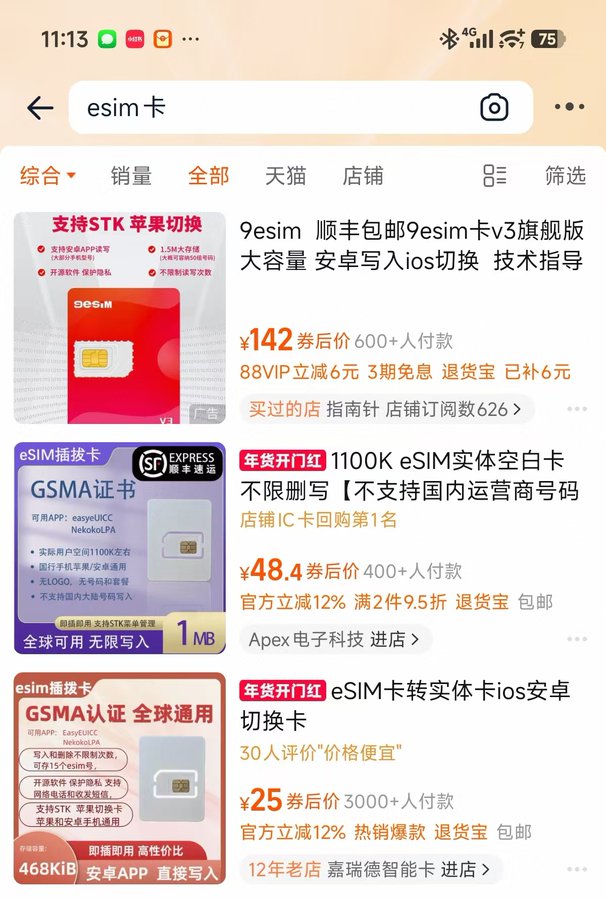Open the 综合 sort dropdown

pyautogui.click(x=48, y=176)
